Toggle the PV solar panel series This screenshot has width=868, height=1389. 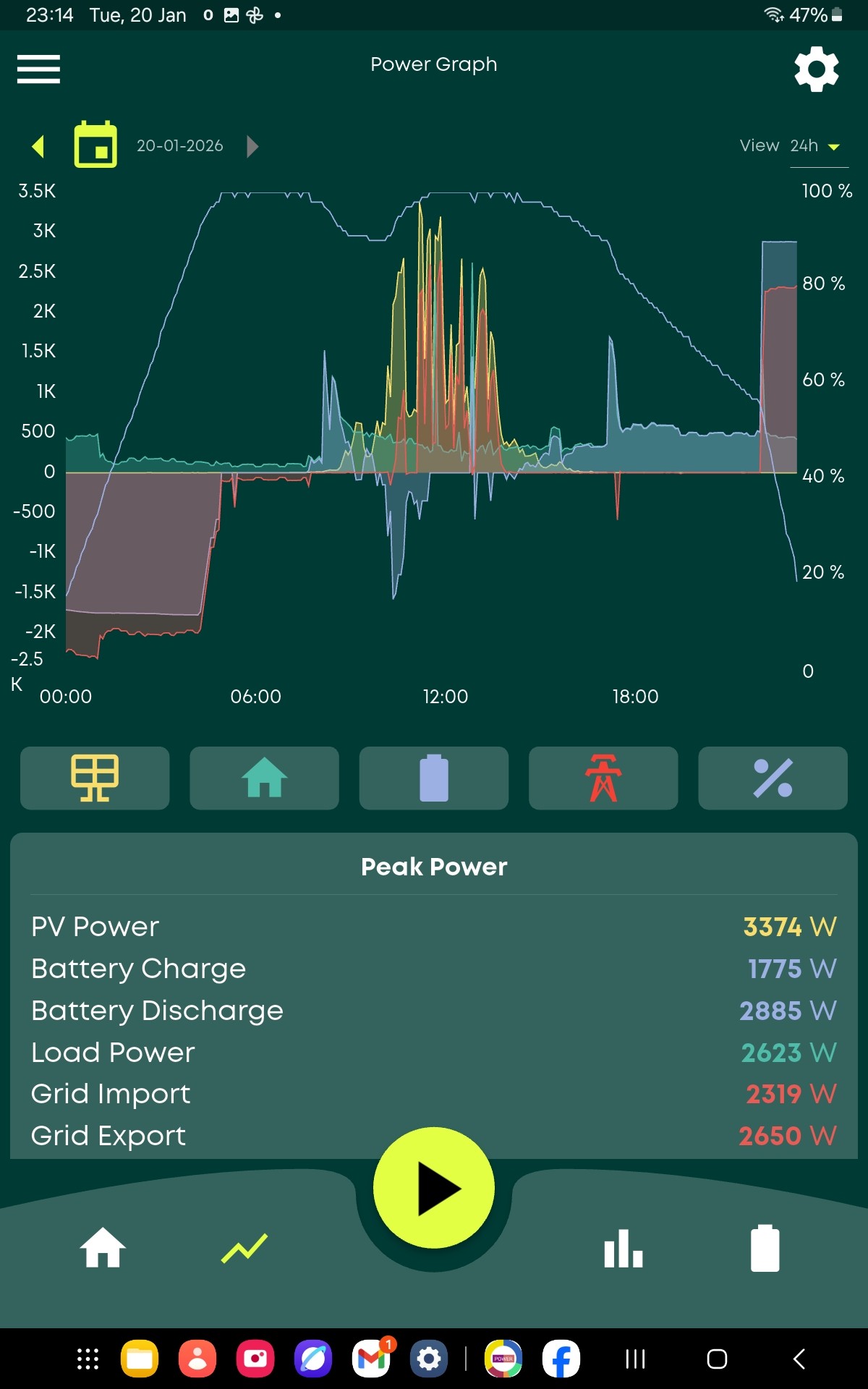pos(95,778)
